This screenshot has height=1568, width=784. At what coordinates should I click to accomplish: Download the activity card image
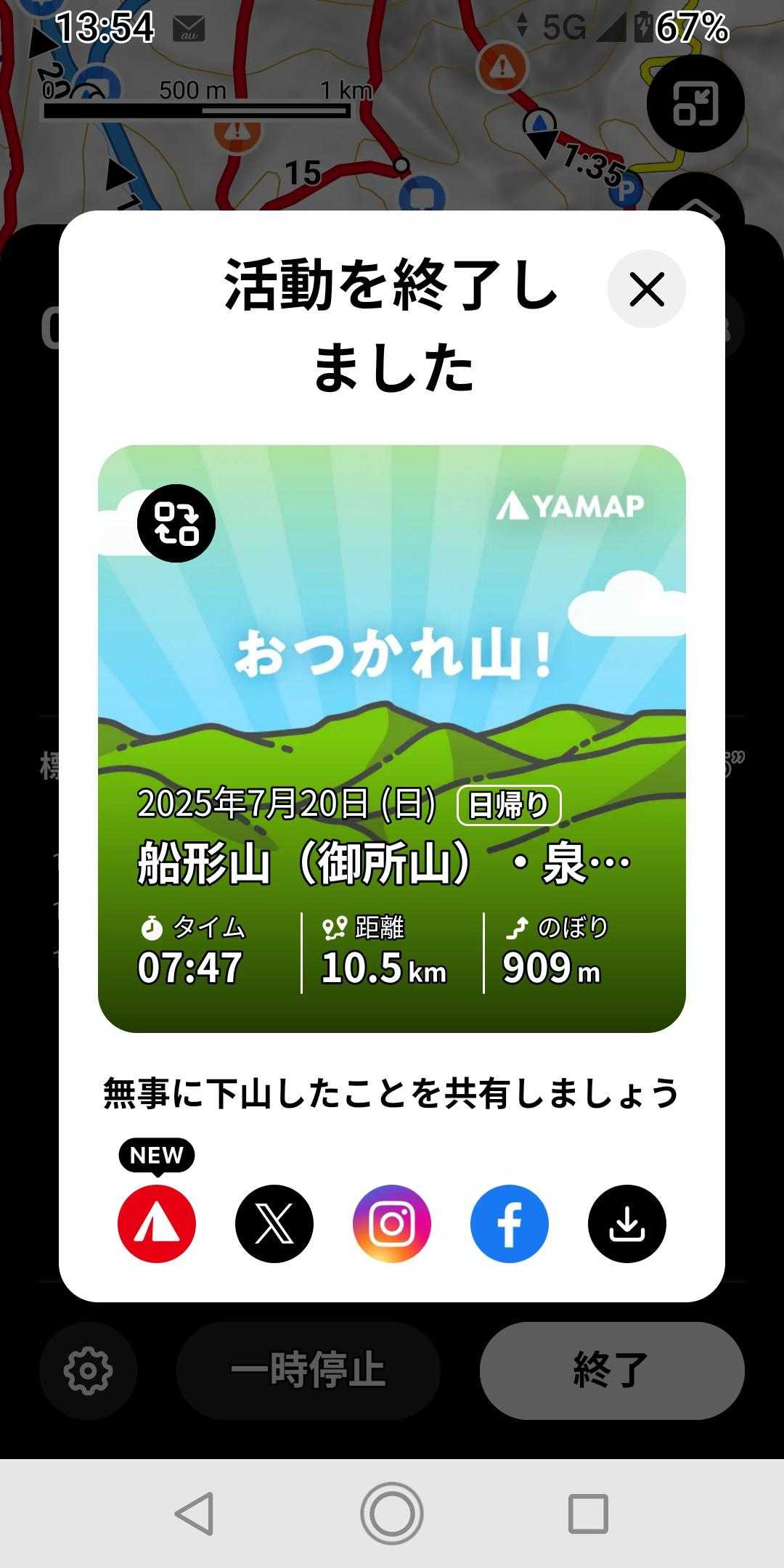pos(627,1224)
